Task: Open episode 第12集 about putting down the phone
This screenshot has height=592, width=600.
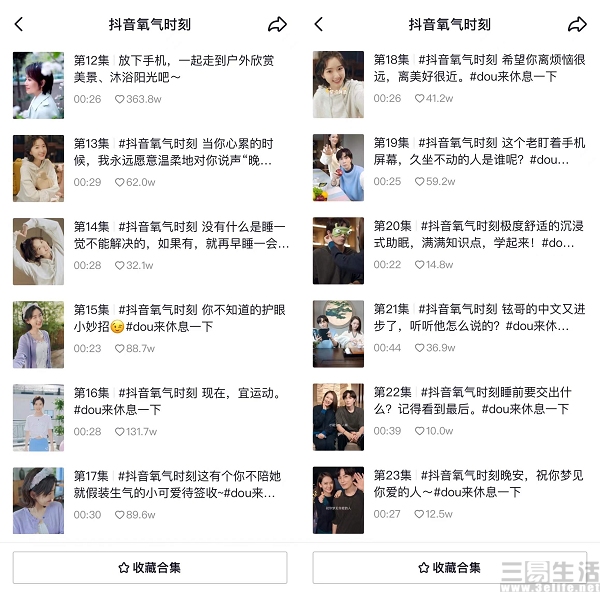Action: [150, 83]
